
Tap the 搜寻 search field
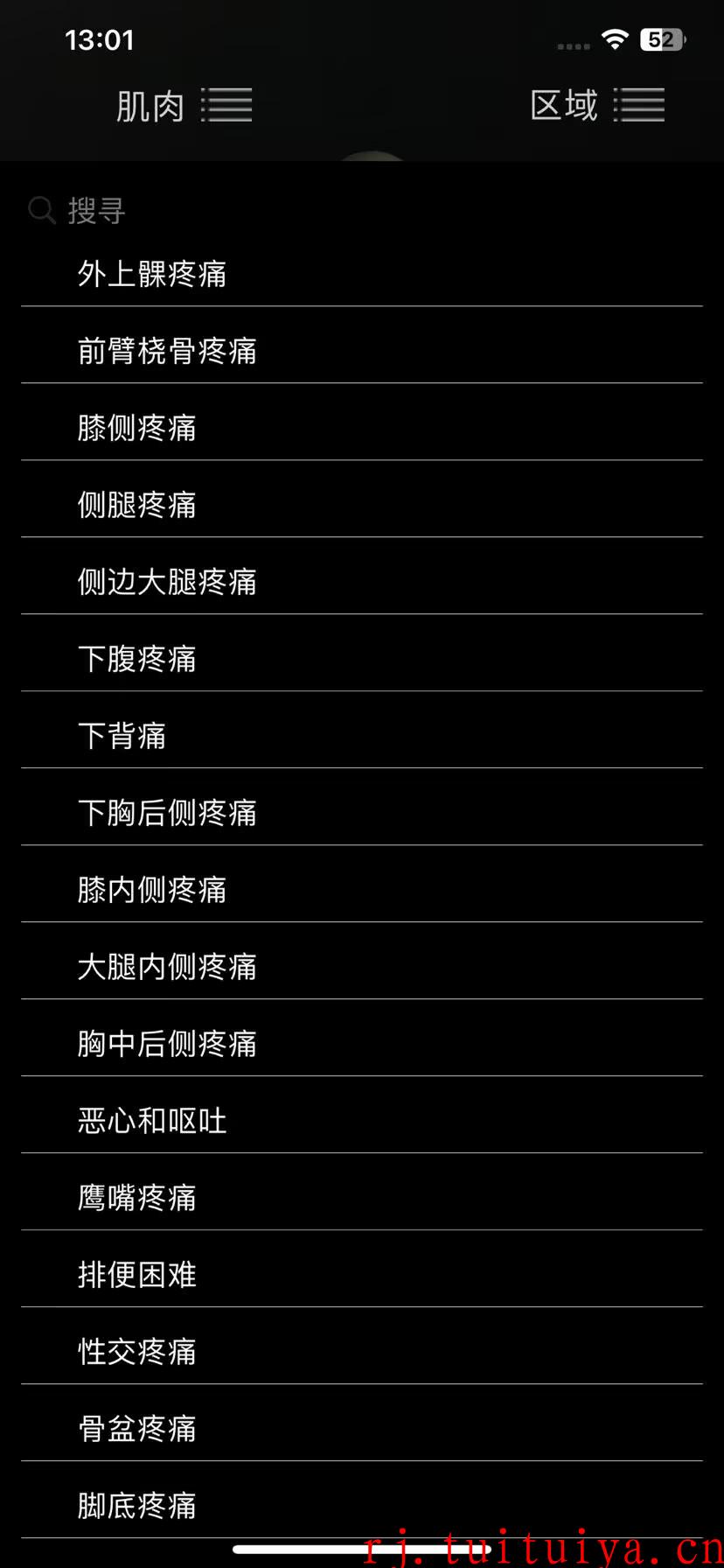tap(362, 210)
